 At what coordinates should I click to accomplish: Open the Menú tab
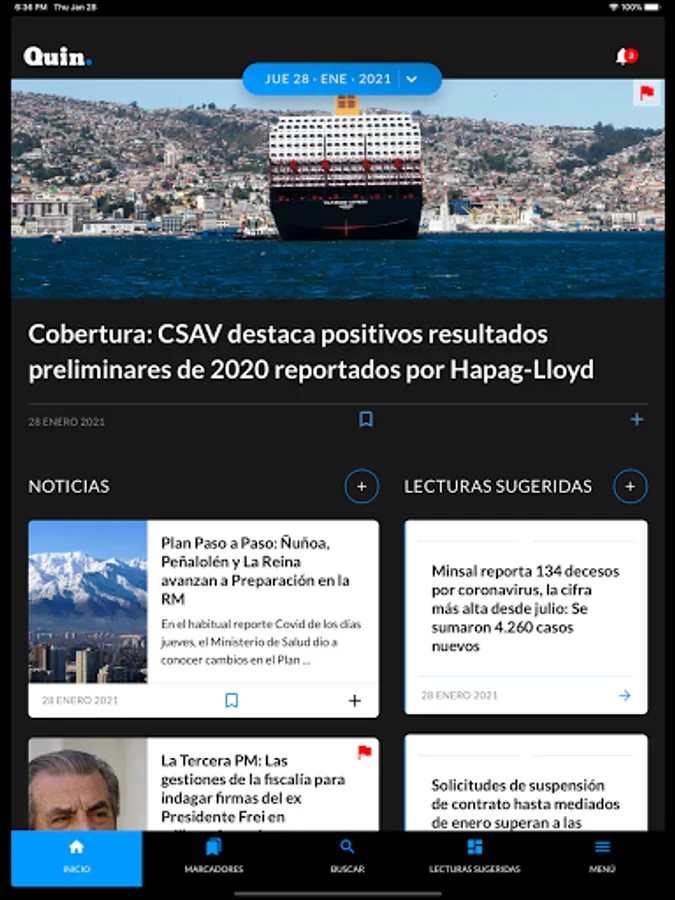602,857
